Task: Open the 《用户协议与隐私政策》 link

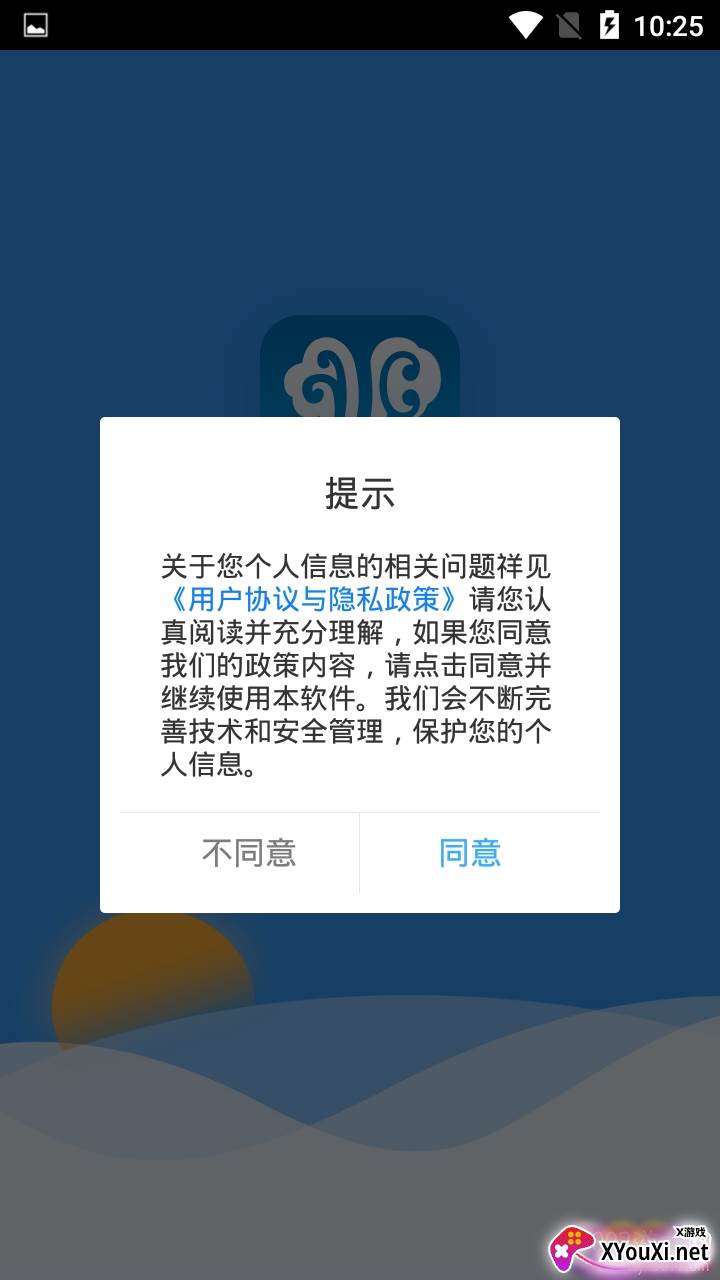Action: point(315,600)
